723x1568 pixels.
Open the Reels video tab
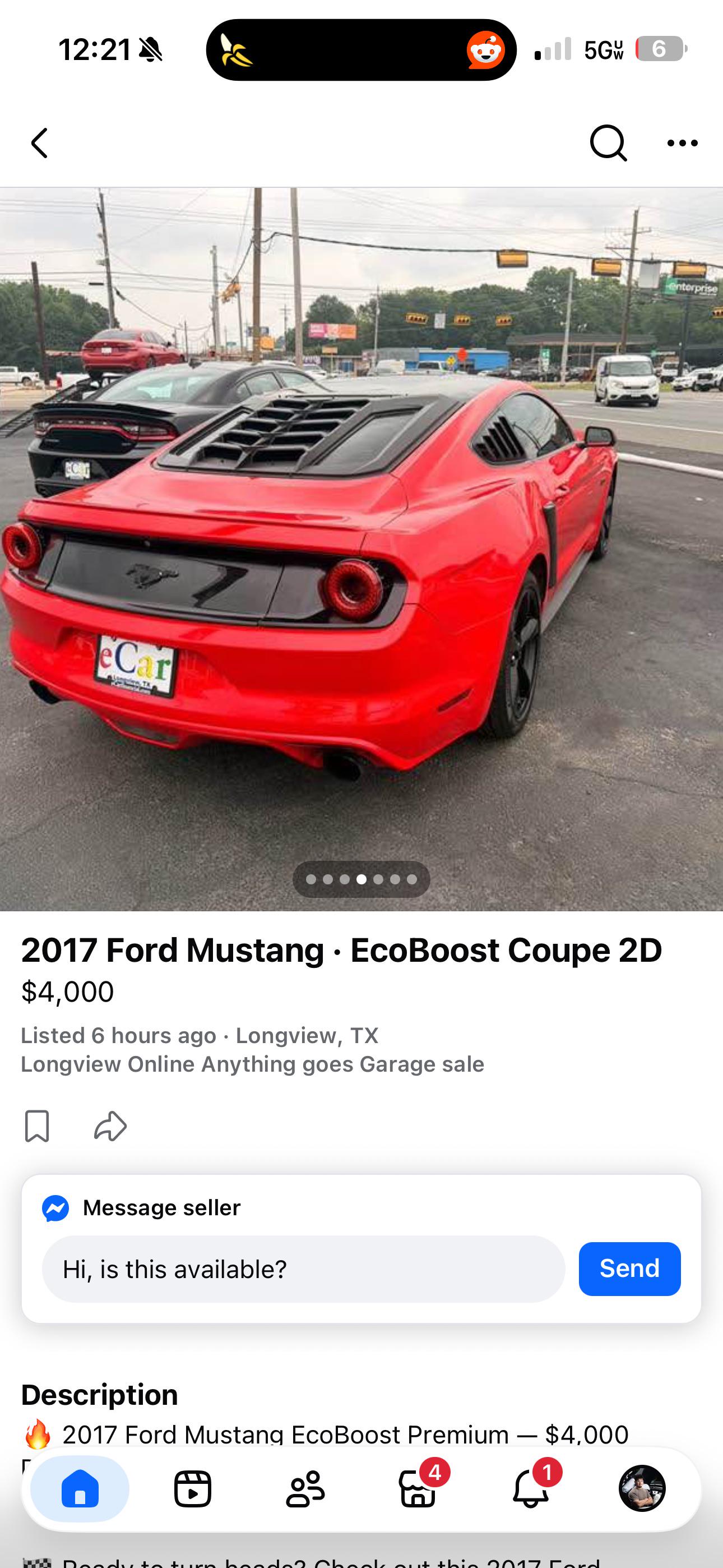click(192, 1488)
